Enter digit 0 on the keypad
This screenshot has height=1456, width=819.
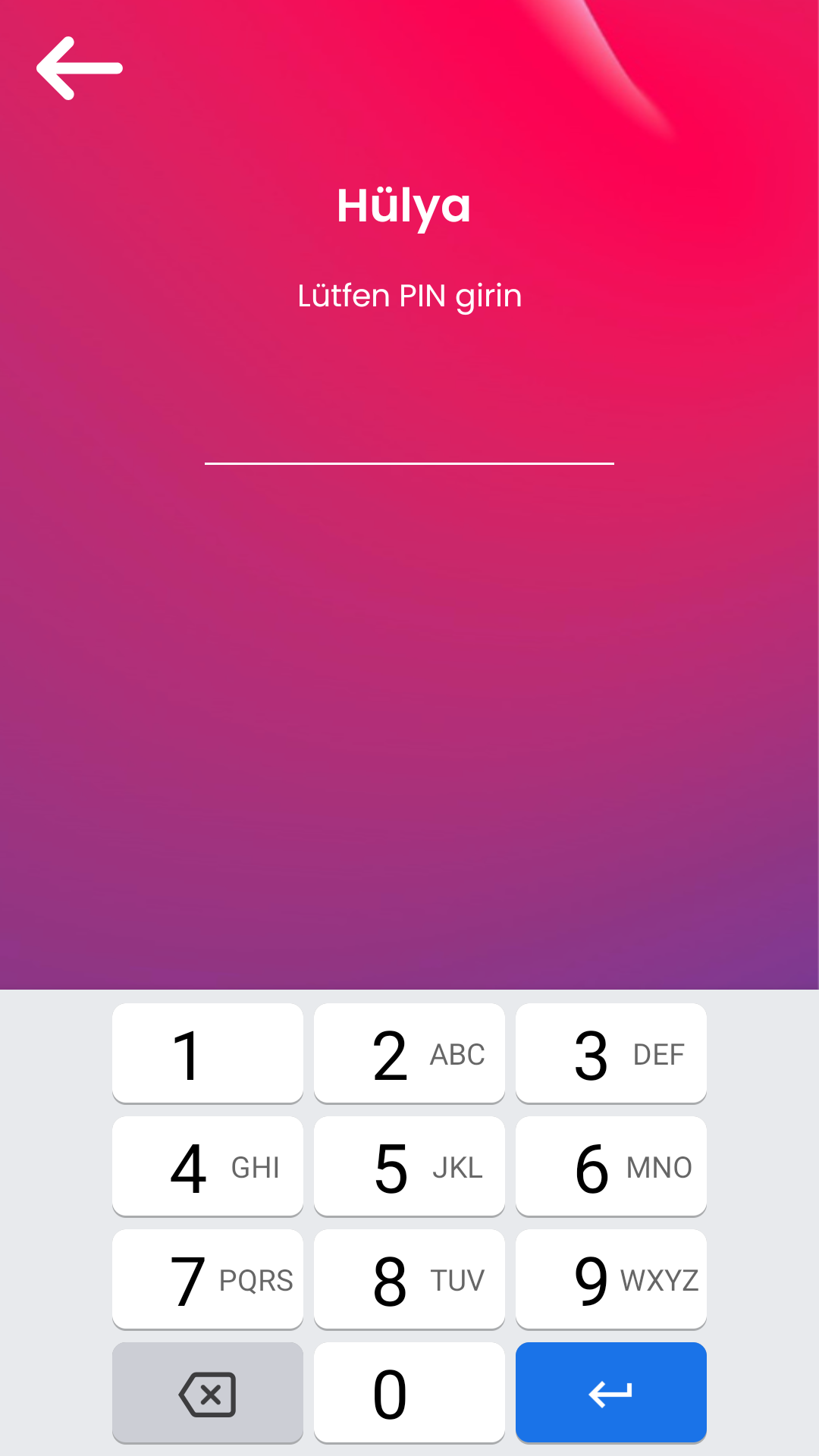pos(409,1392)
